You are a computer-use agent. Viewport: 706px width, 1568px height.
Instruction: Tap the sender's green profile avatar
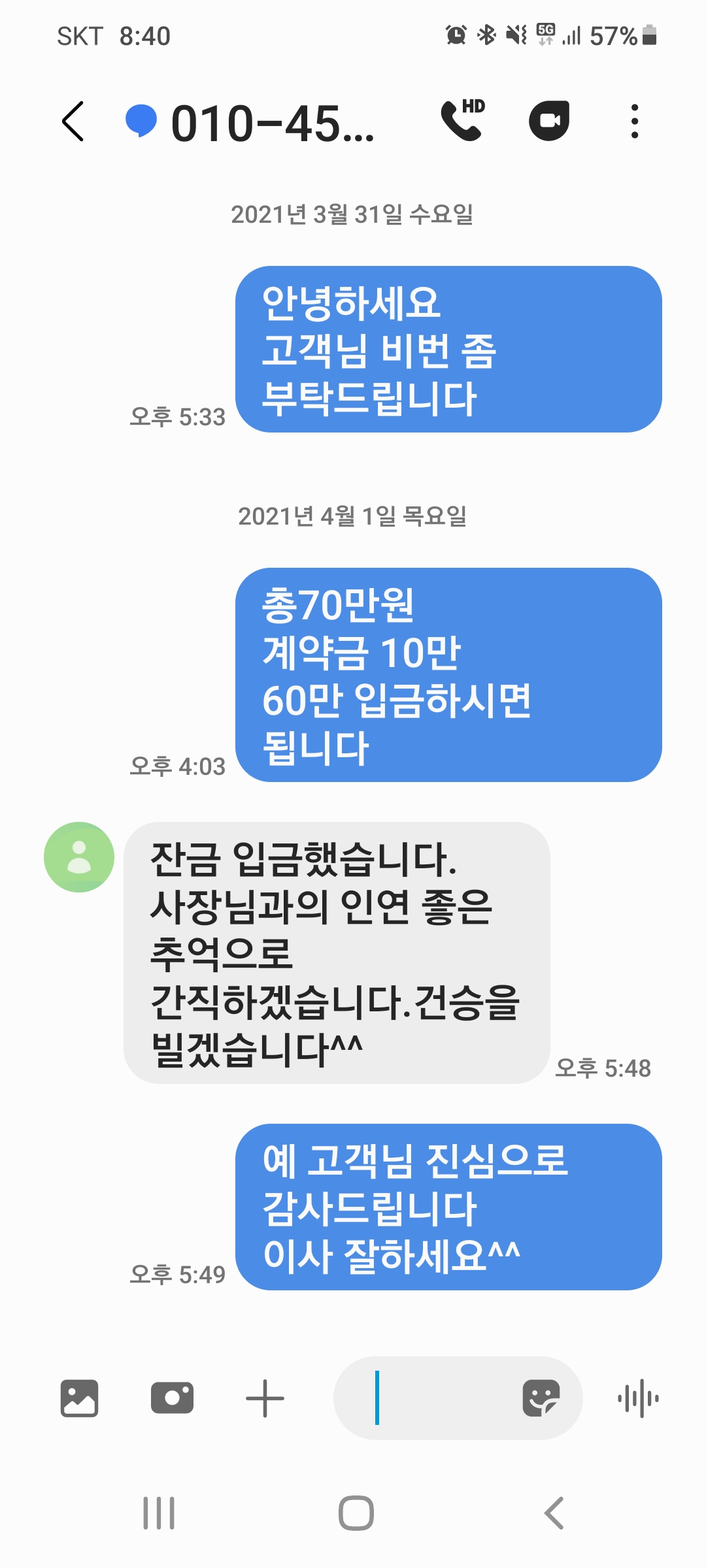click(79, 857)
